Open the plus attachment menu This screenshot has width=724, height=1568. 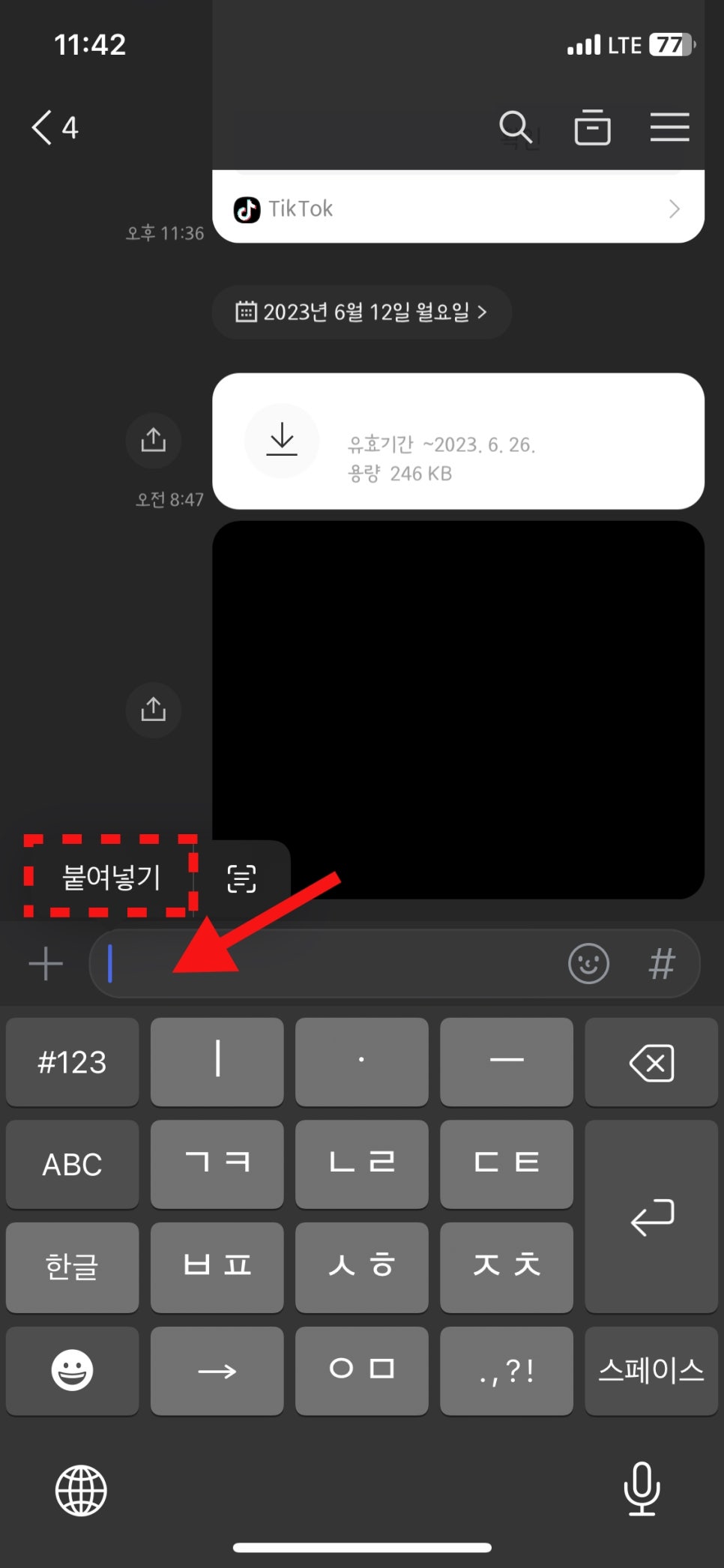[46, 964]
